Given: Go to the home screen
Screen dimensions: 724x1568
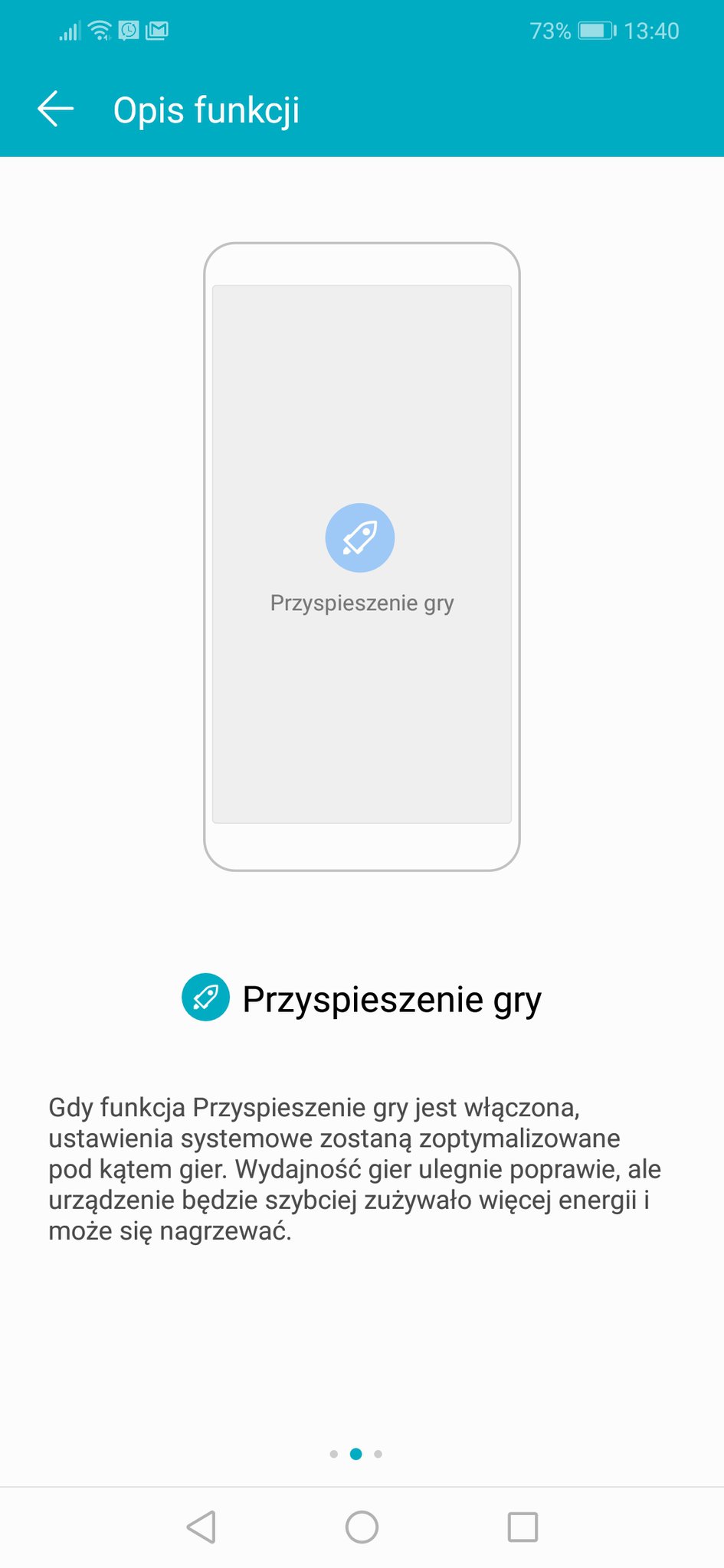Looking at the screenshot, I should (x=362, y=1527).
